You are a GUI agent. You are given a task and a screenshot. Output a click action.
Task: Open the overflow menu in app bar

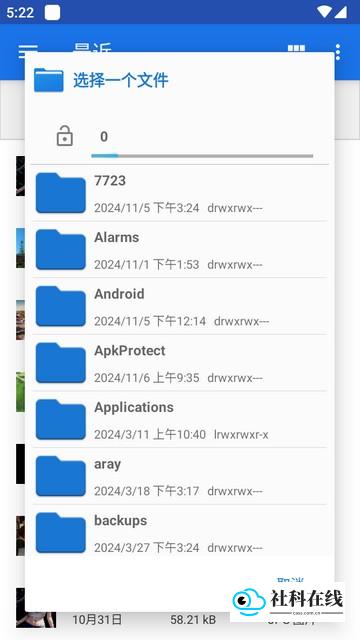point(338,52)
